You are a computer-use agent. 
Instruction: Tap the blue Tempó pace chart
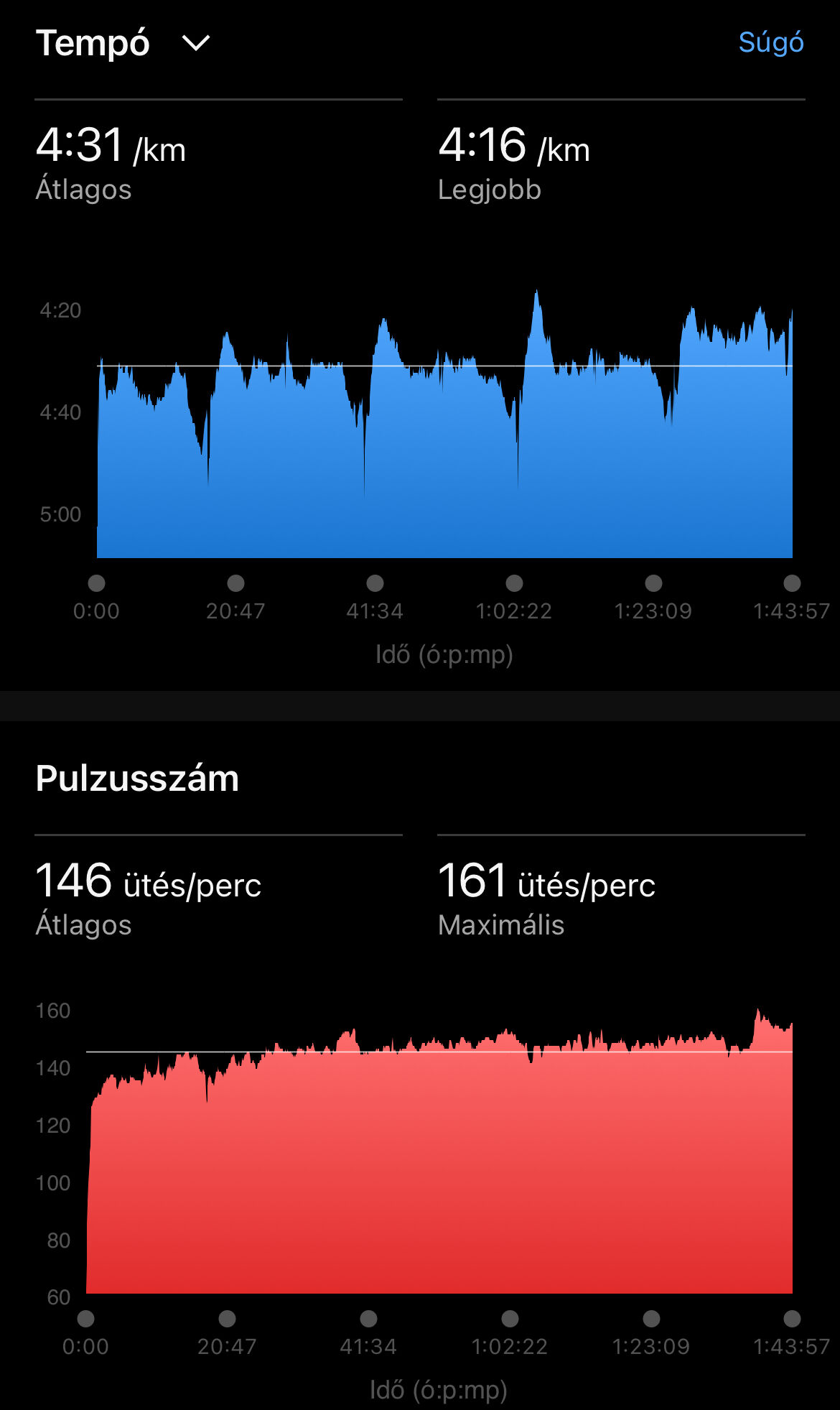pyautogui.click(x=444, y=460)
